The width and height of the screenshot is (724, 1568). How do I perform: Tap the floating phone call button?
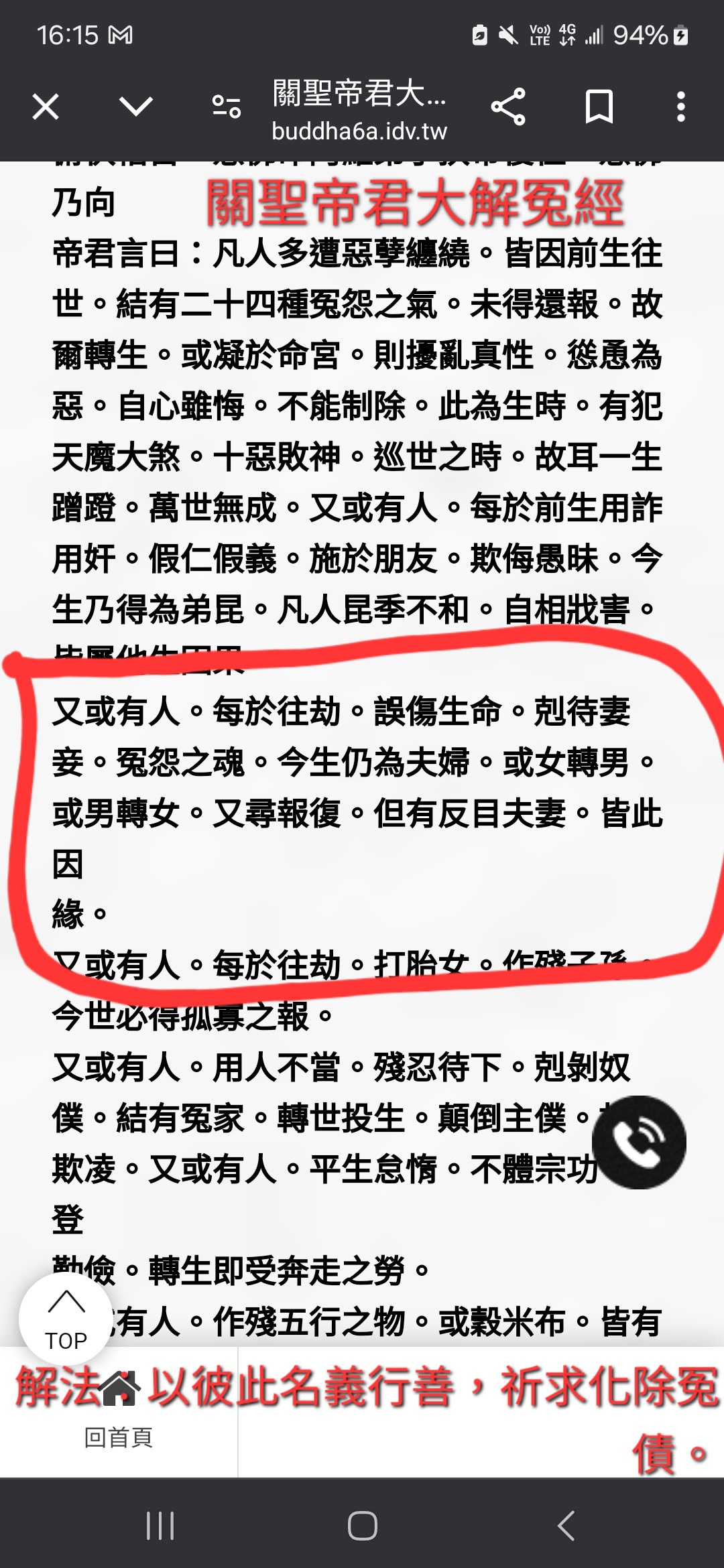[640, 1142]
